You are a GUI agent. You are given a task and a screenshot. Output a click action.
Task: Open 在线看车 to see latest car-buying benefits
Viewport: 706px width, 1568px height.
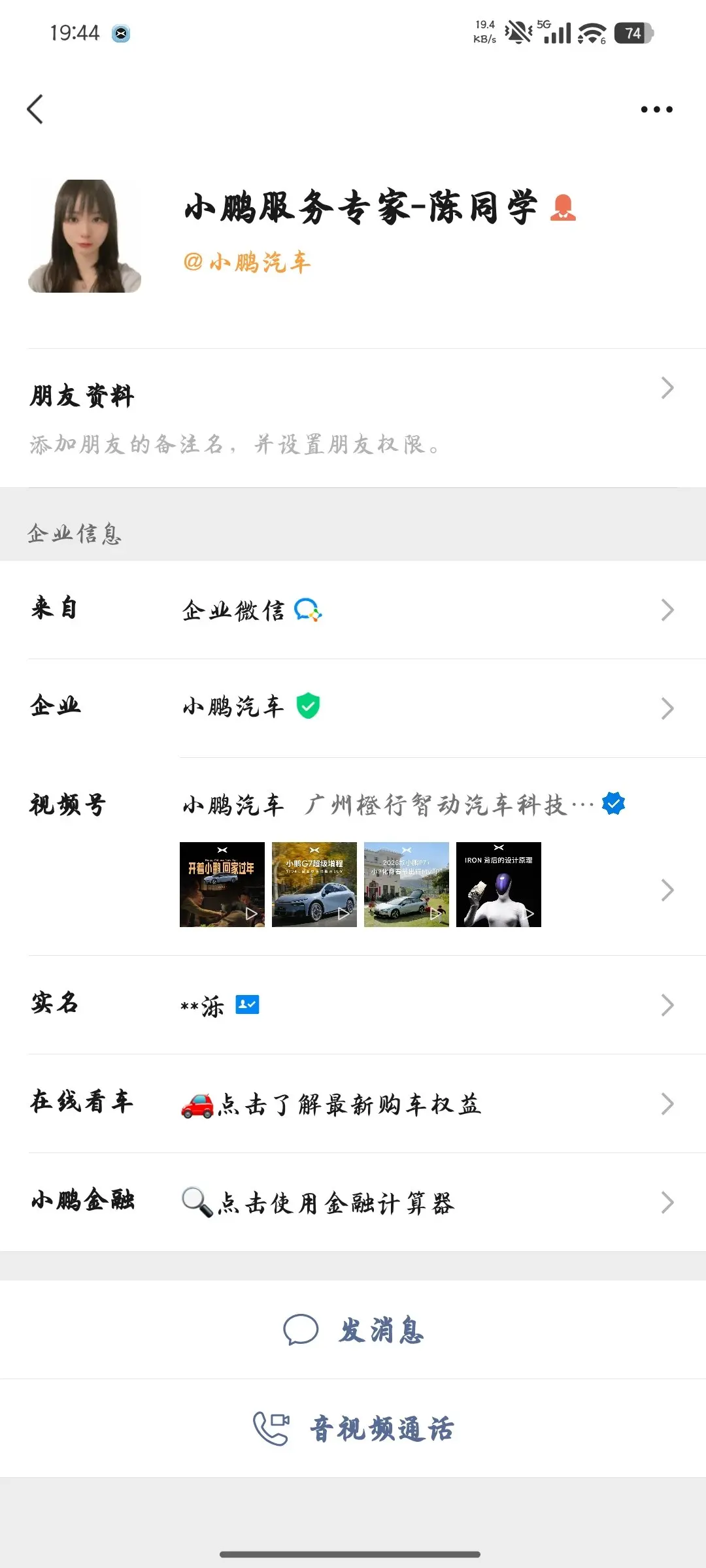pos(353,1103)
